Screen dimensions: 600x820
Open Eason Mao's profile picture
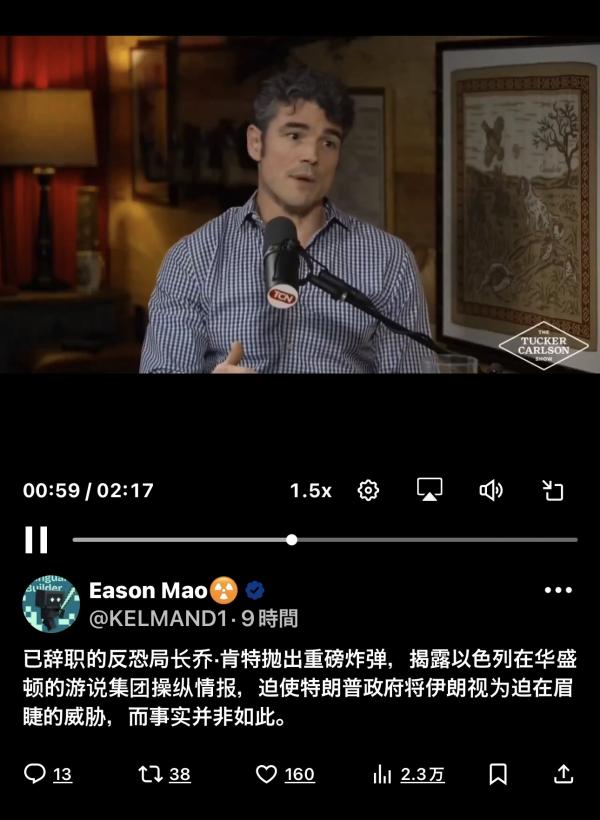click(50, 604)
